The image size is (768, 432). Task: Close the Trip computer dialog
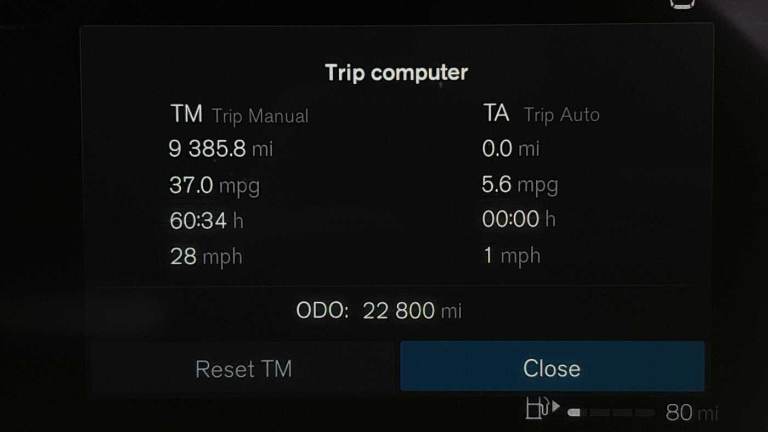(x=552, y=367)
